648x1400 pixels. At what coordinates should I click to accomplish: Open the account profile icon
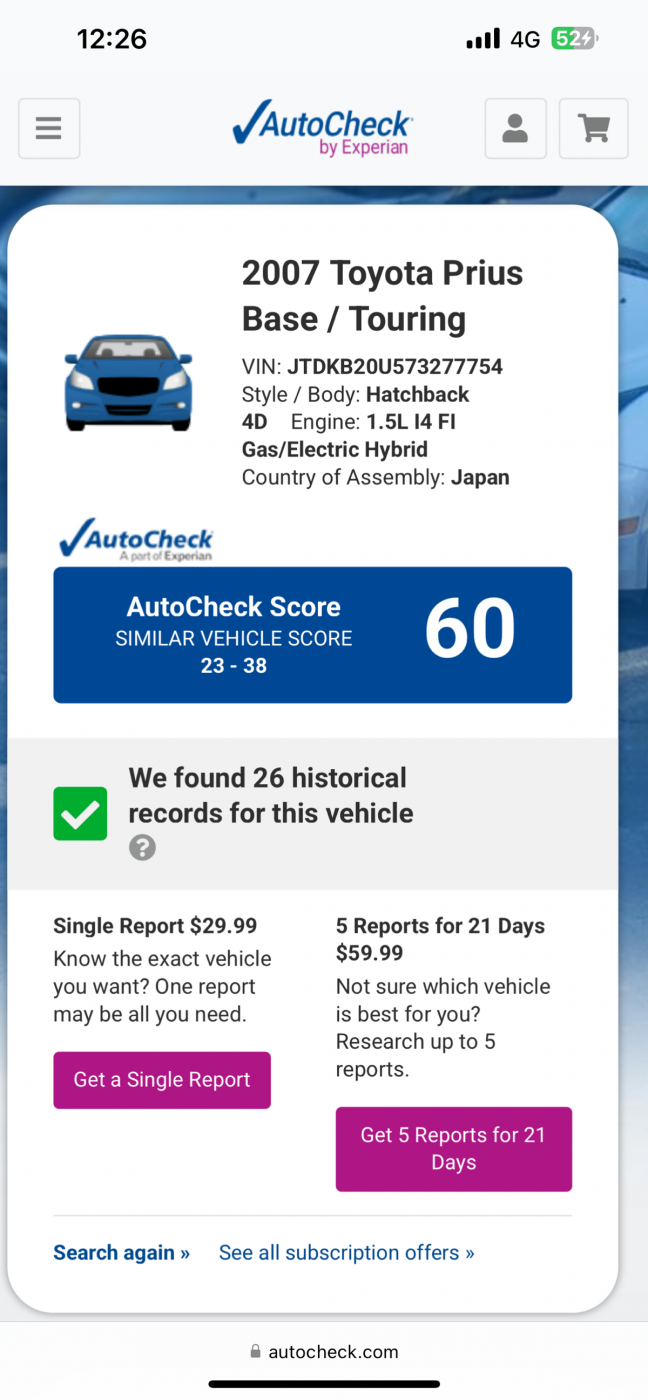(516, 128)
